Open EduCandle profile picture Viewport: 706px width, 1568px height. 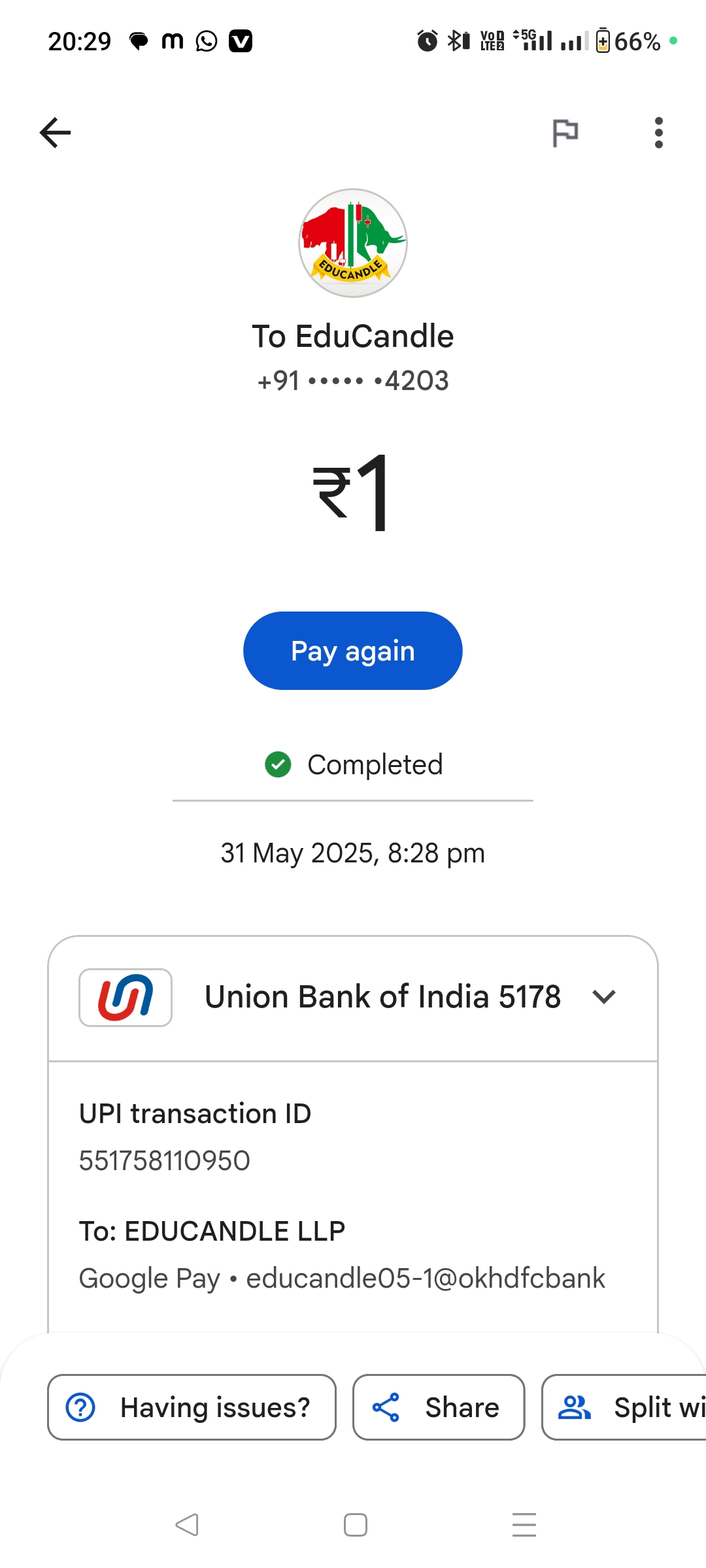[x=353, y=243]
